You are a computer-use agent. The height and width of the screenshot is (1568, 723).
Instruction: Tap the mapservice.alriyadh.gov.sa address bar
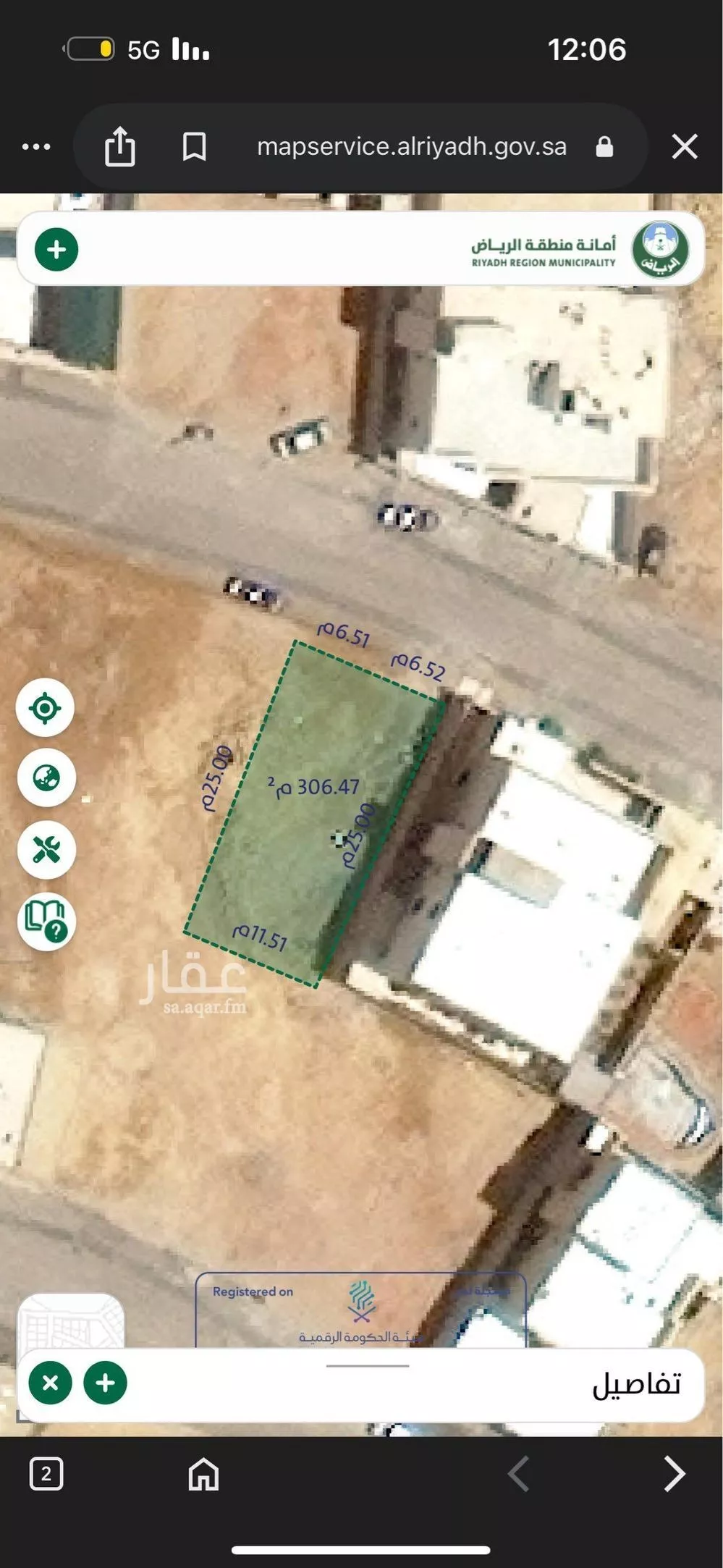pos(411,146)
